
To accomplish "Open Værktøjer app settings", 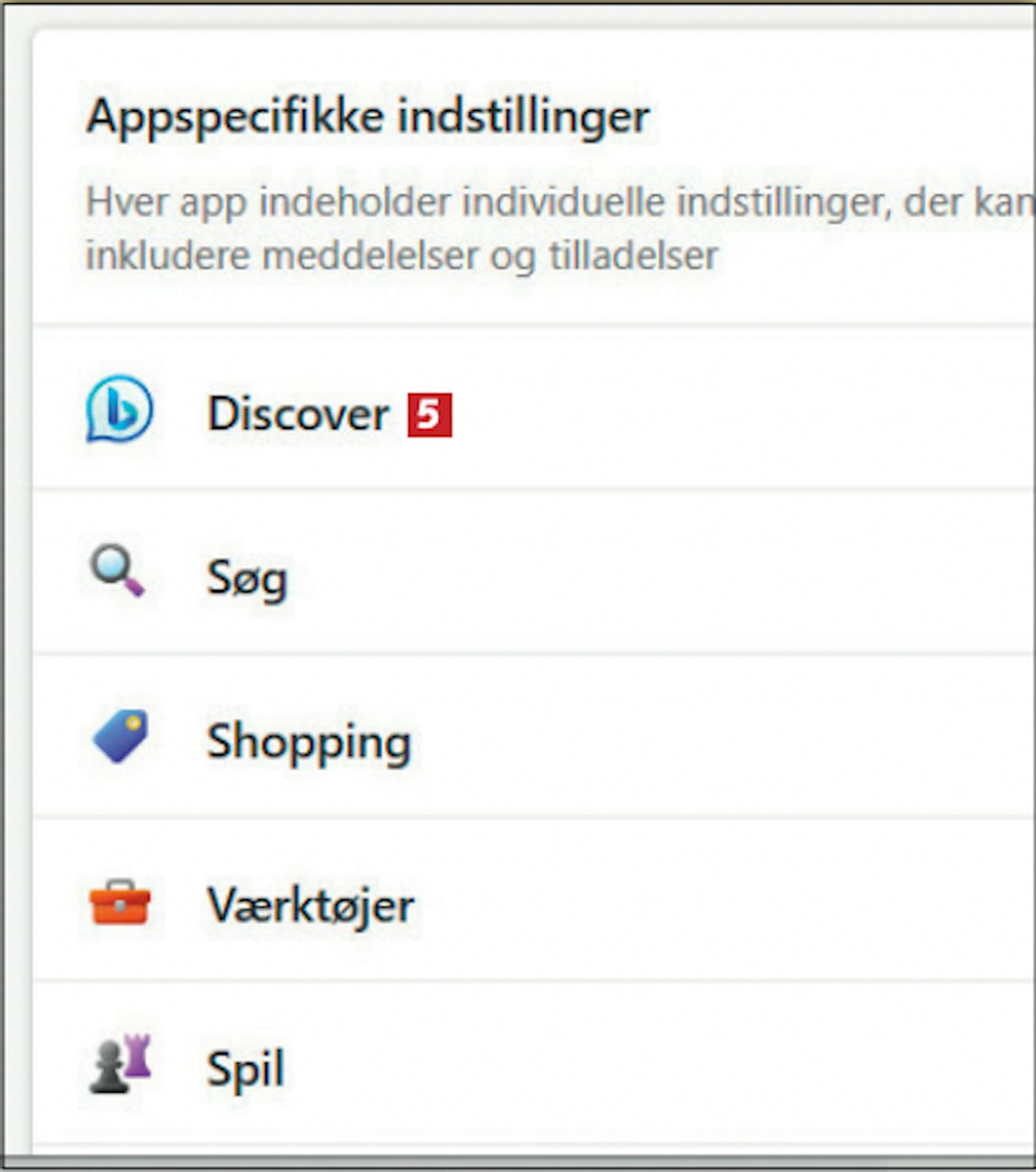I will point(311,905).
